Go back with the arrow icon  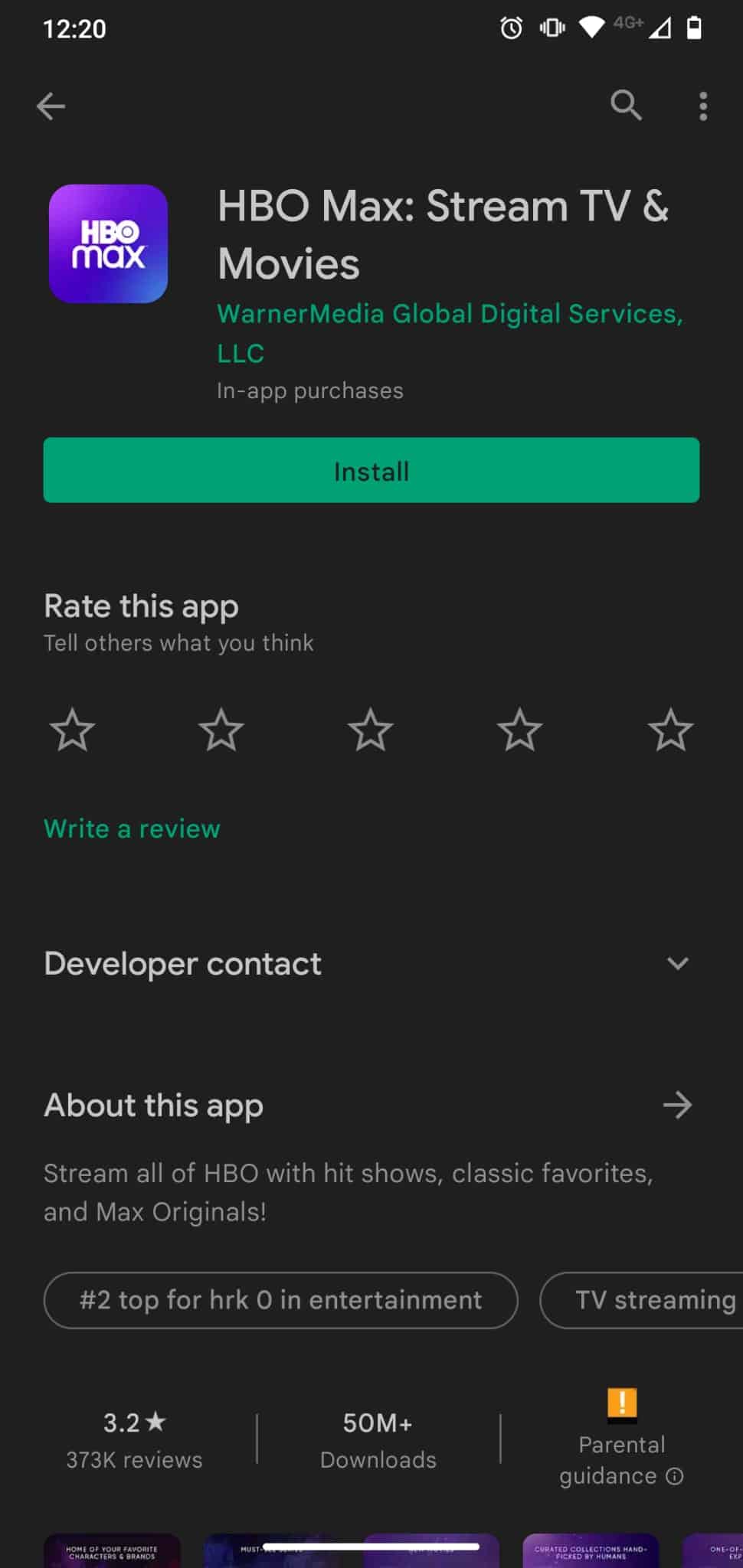[51, 106]
